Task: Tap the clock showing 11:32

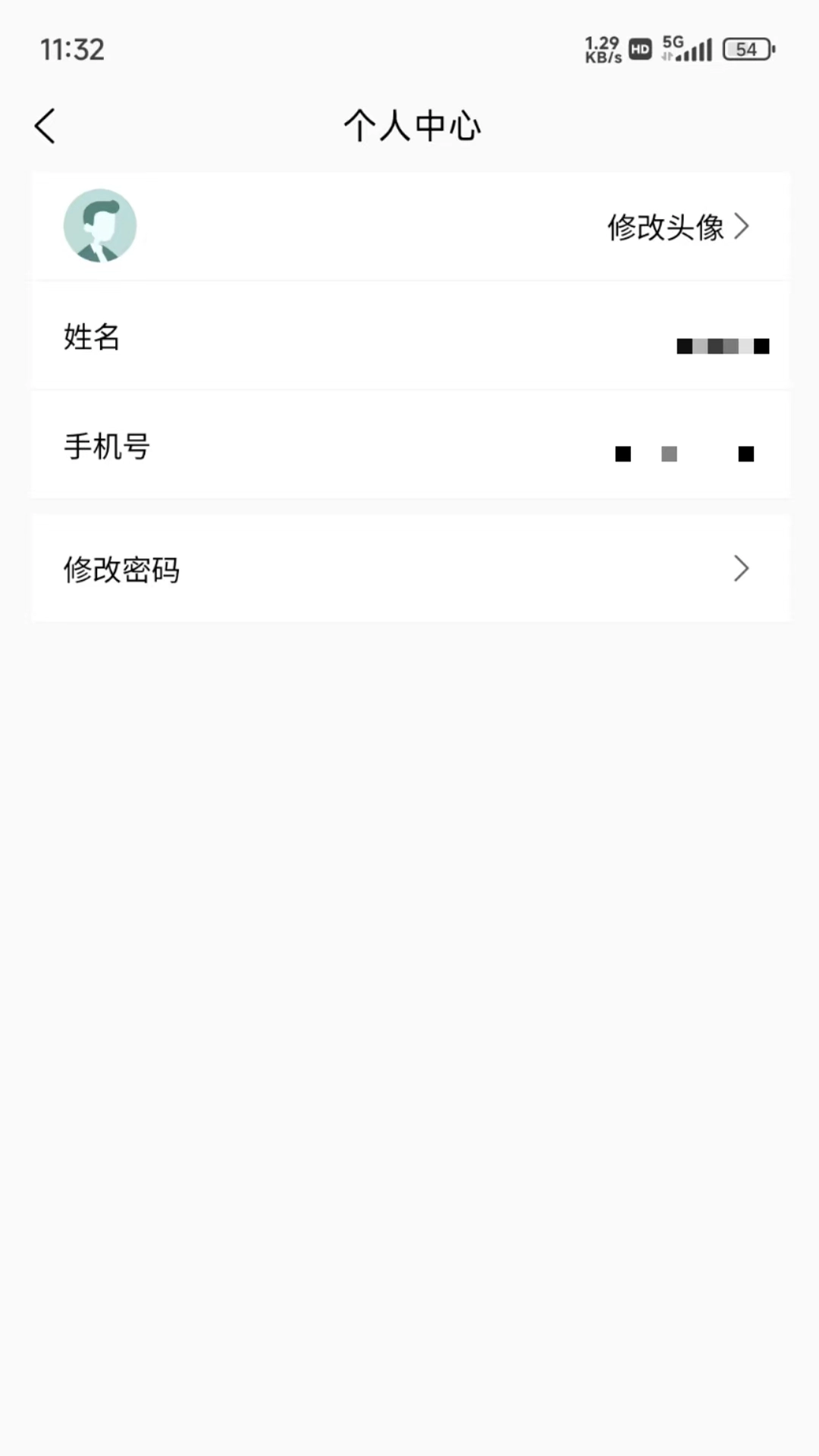Action: point(73,49)
